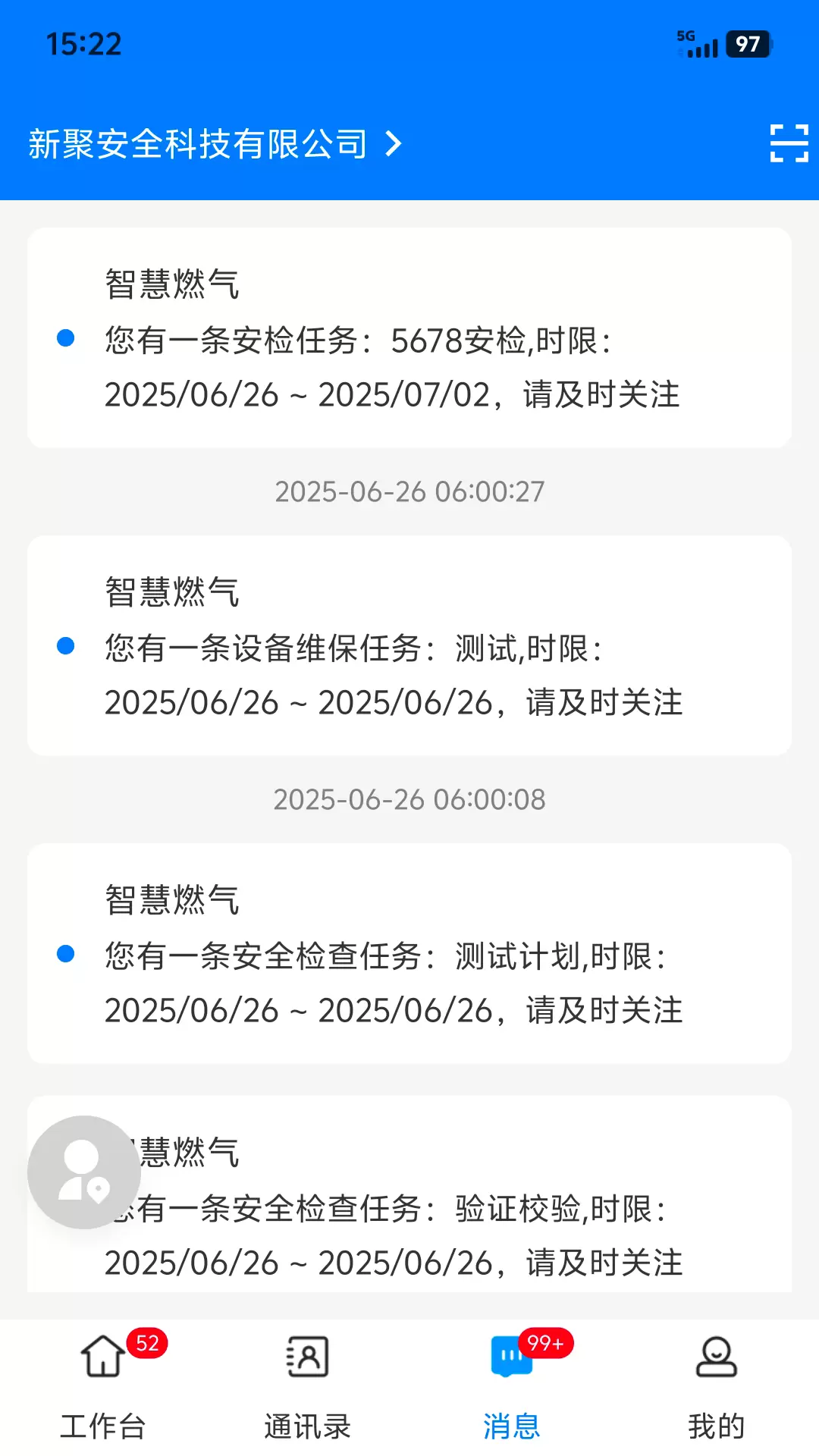Tap the avatar with location marker icon
The image size is (819, 1456).
86,1173
